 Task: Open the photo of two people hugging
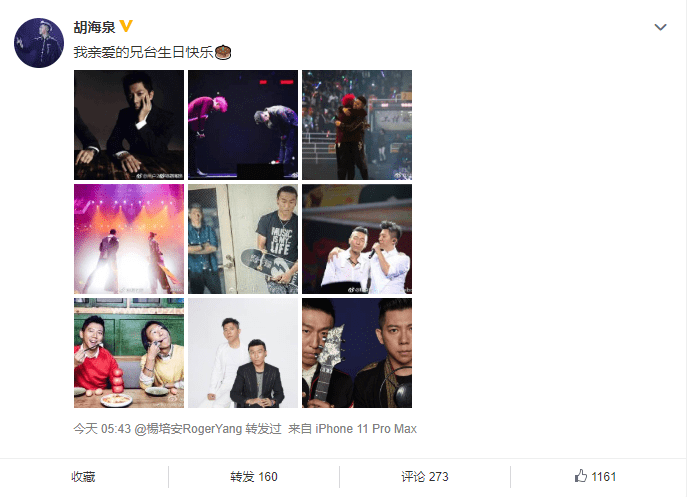coord(357,125)
